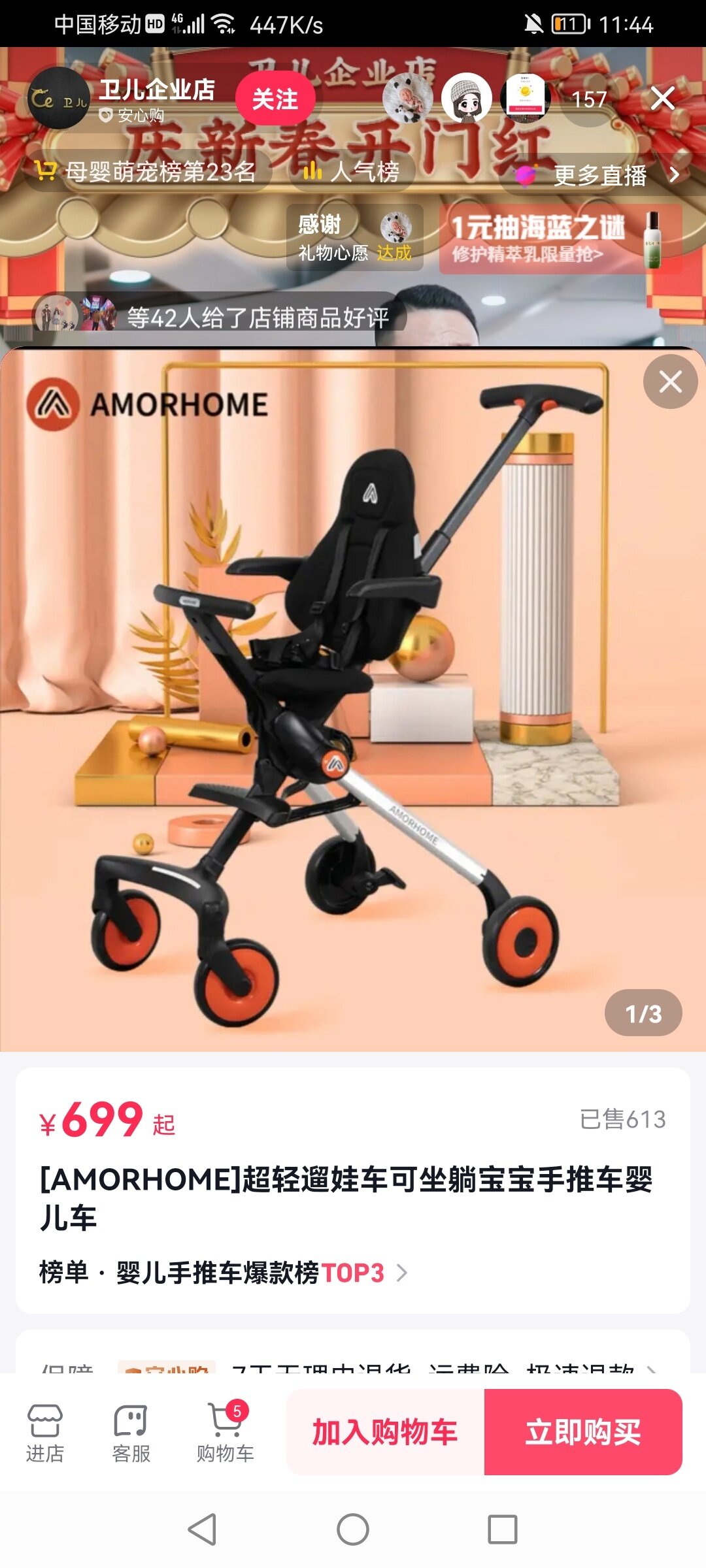The image size is (706, 1568).
Task: Go back using system back button
Action: tap(202, 1529)
